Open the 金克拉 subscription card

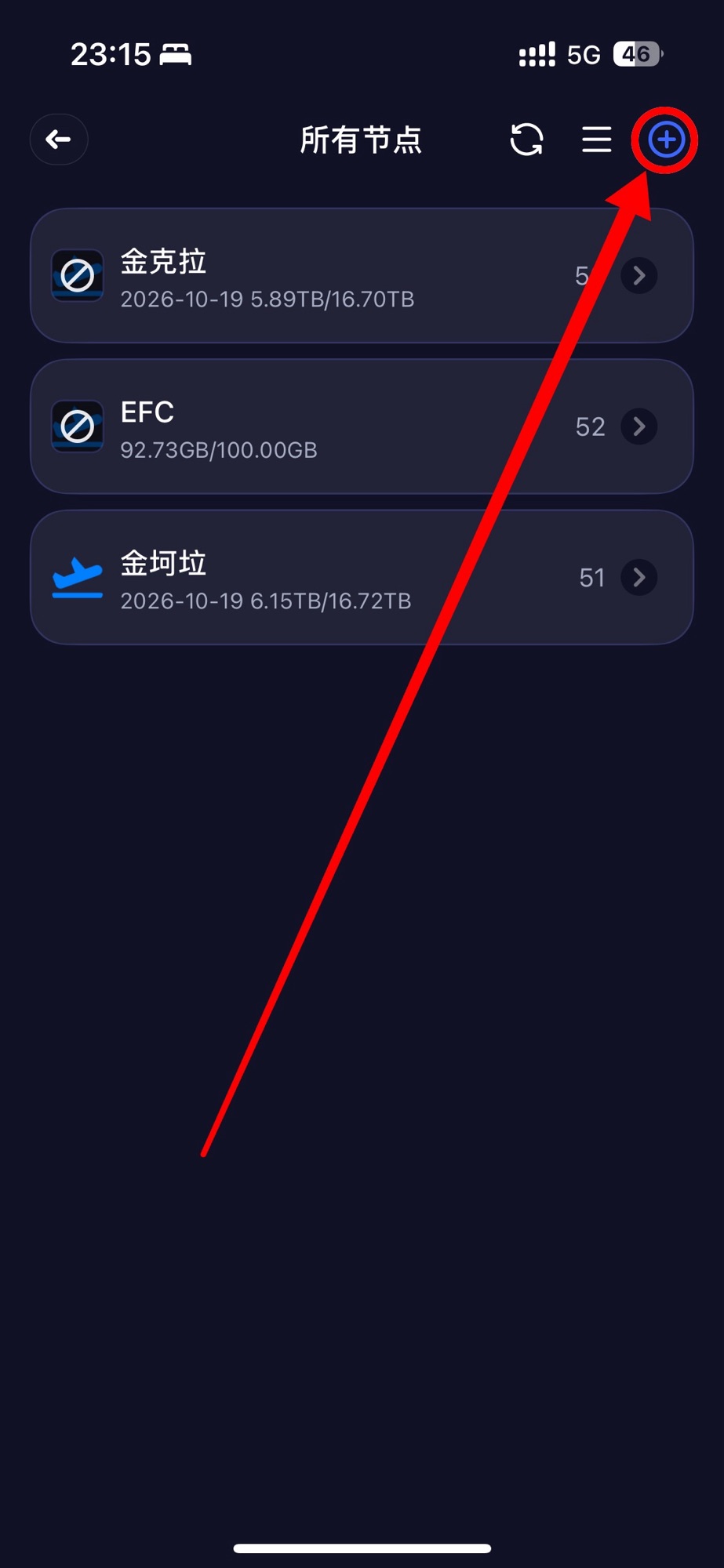point(362,275)
